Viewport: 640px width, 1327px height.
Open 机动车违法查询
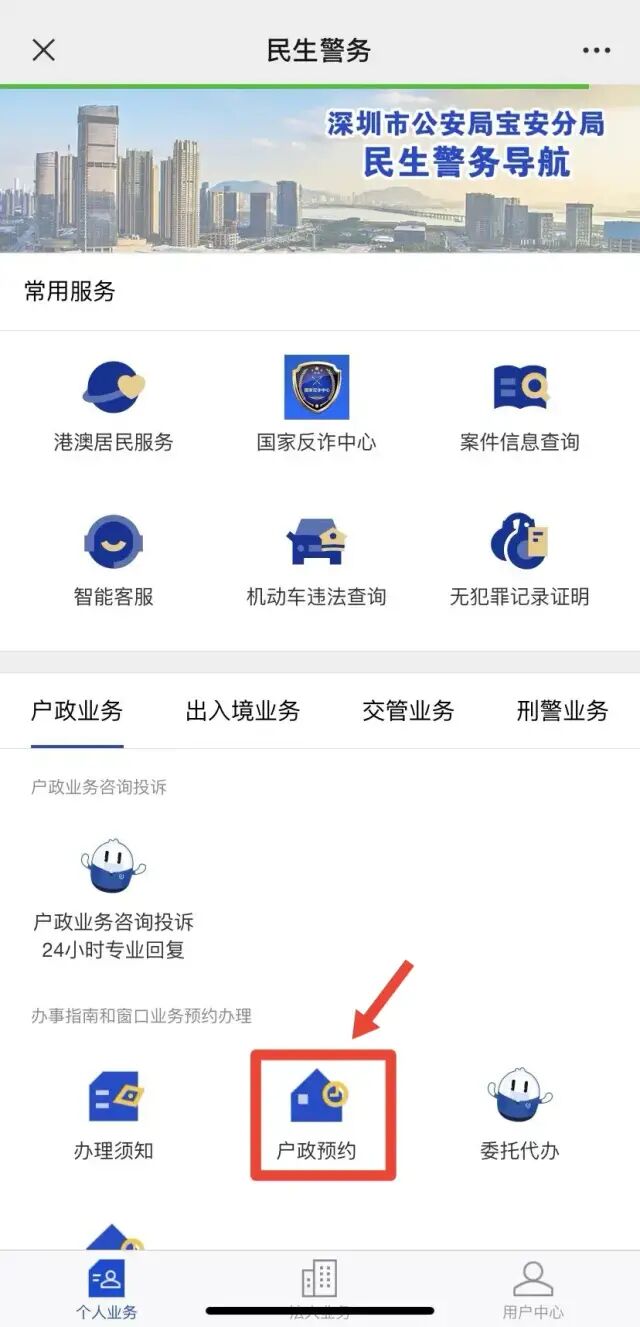pos(316,561)
